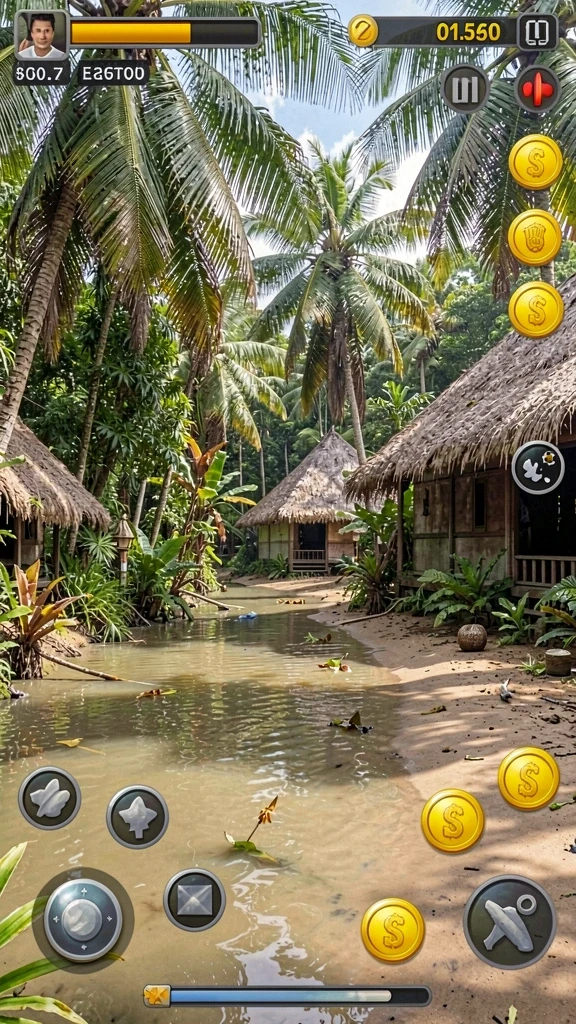Tap the red cross health button
The height and width of the screenshot is (1024, 576).
[x=538, y=89]
